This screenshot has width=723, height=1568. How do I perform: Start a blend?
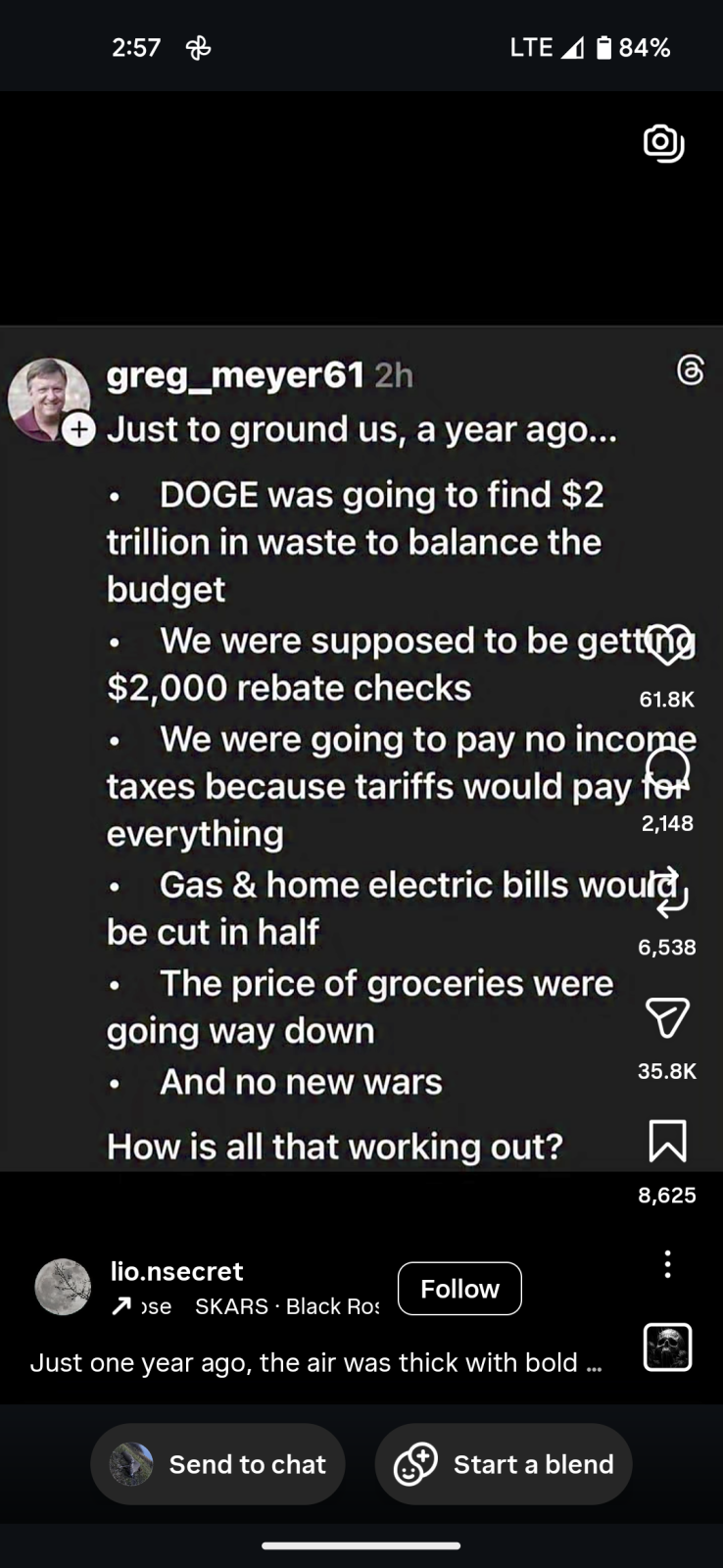point(504,1464)
